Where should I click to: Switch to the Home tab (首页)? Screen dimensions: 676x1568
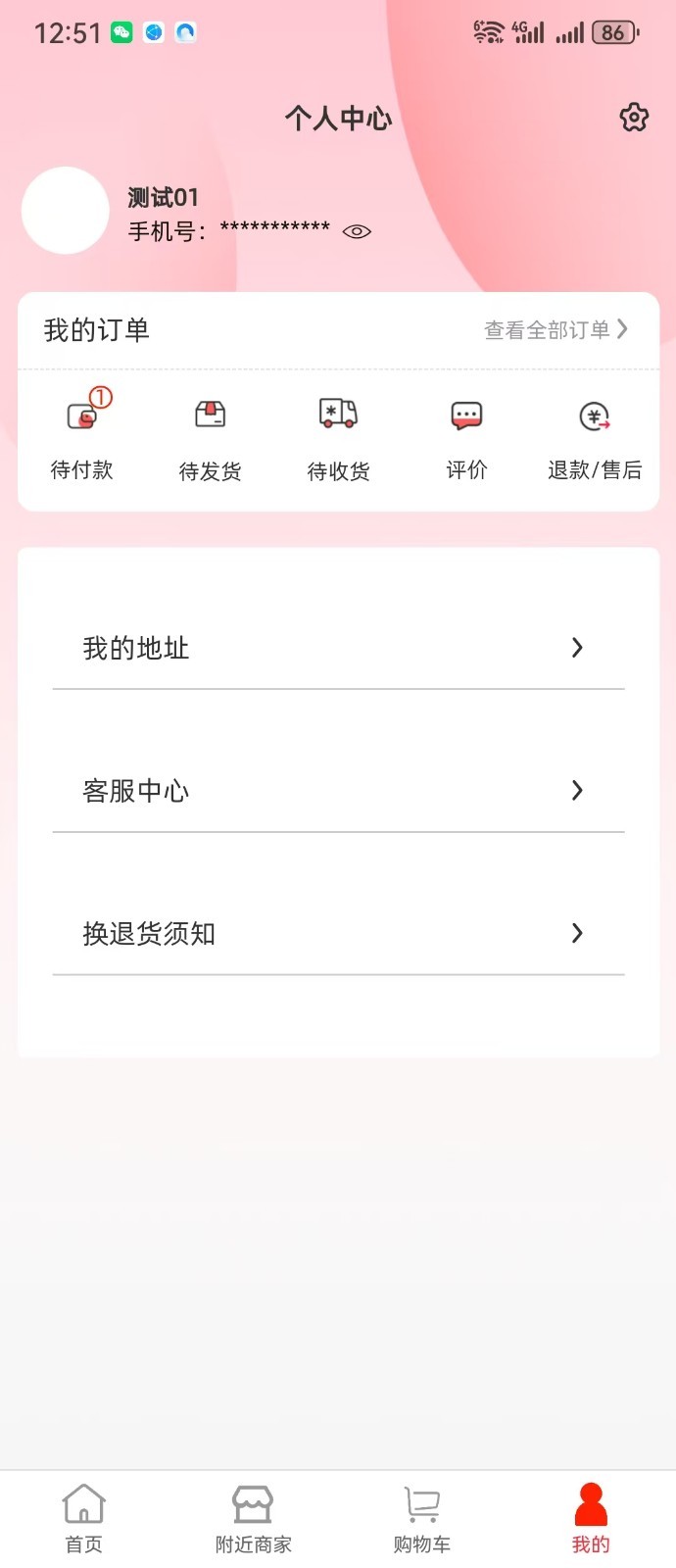pyautogui.click(x=84, y=1519)
